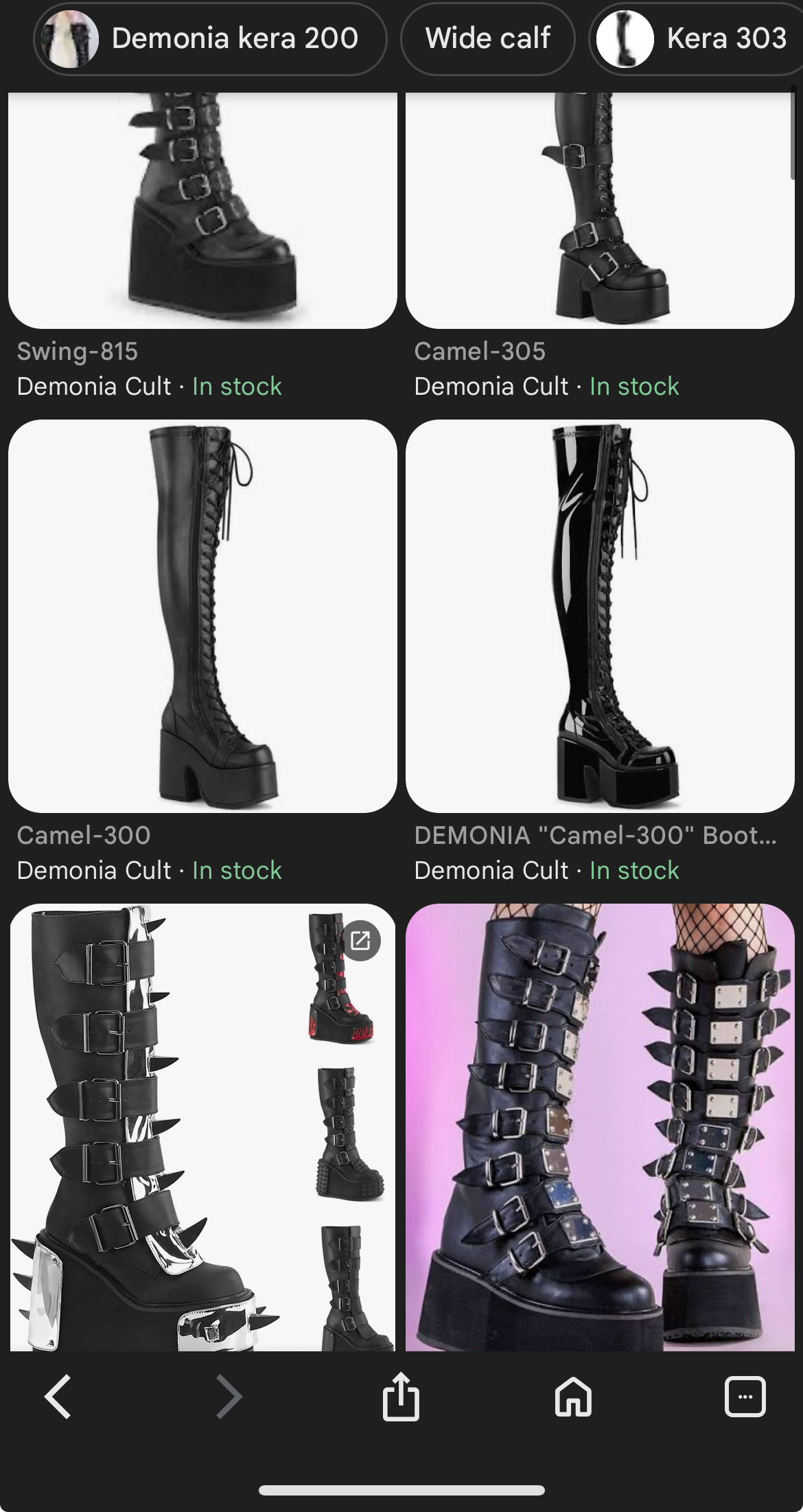Filter results by Wide calf chip
803x1512 pixels.
(x=487, y=38)
